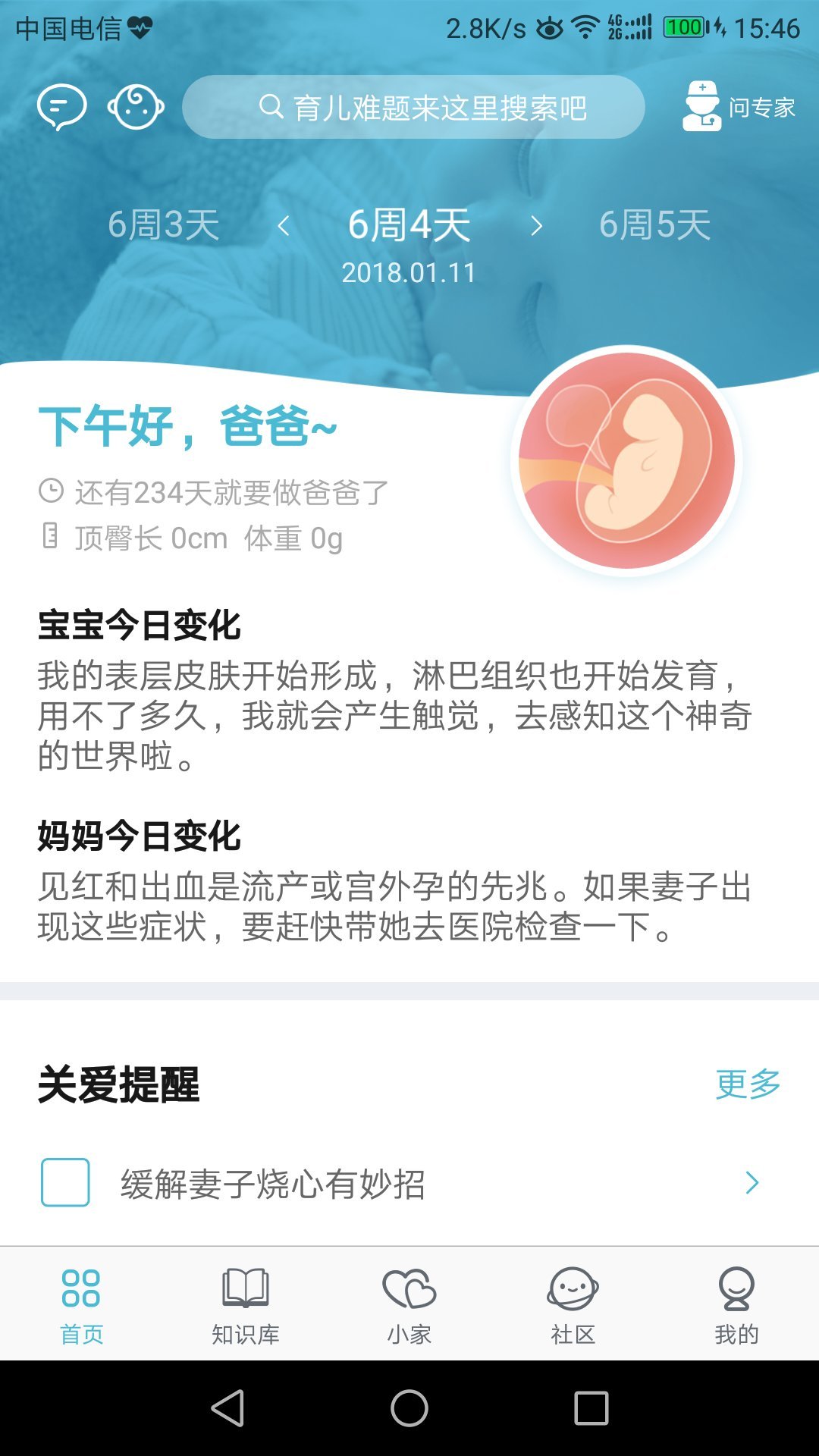The image size is (819, 1456).
Task: Go to previous day 6周3天
Action: coord(164,225)
